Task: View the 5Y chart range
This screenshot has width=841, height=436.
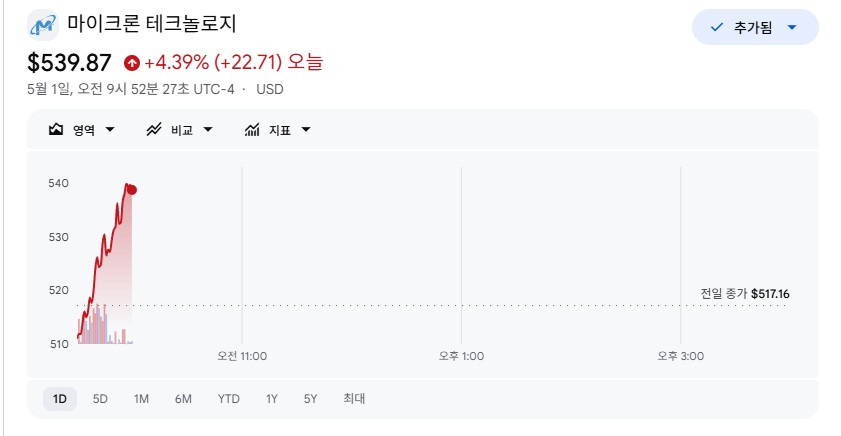Action: pos(311,399)
